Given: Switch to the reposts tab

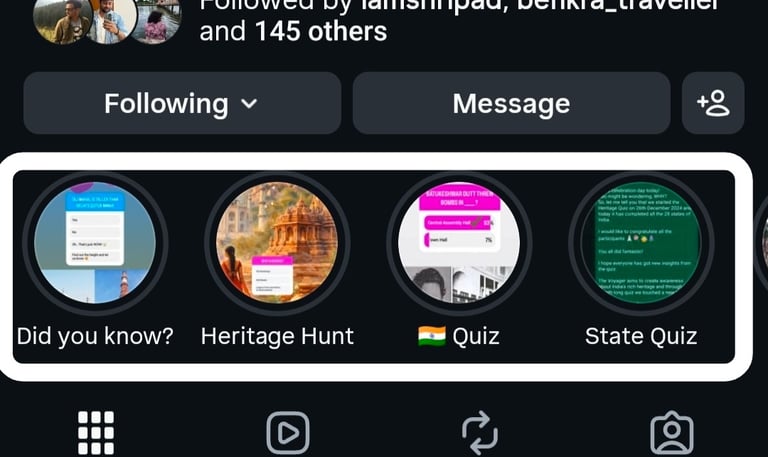Looking at the screenshot, I should point(480,433).
